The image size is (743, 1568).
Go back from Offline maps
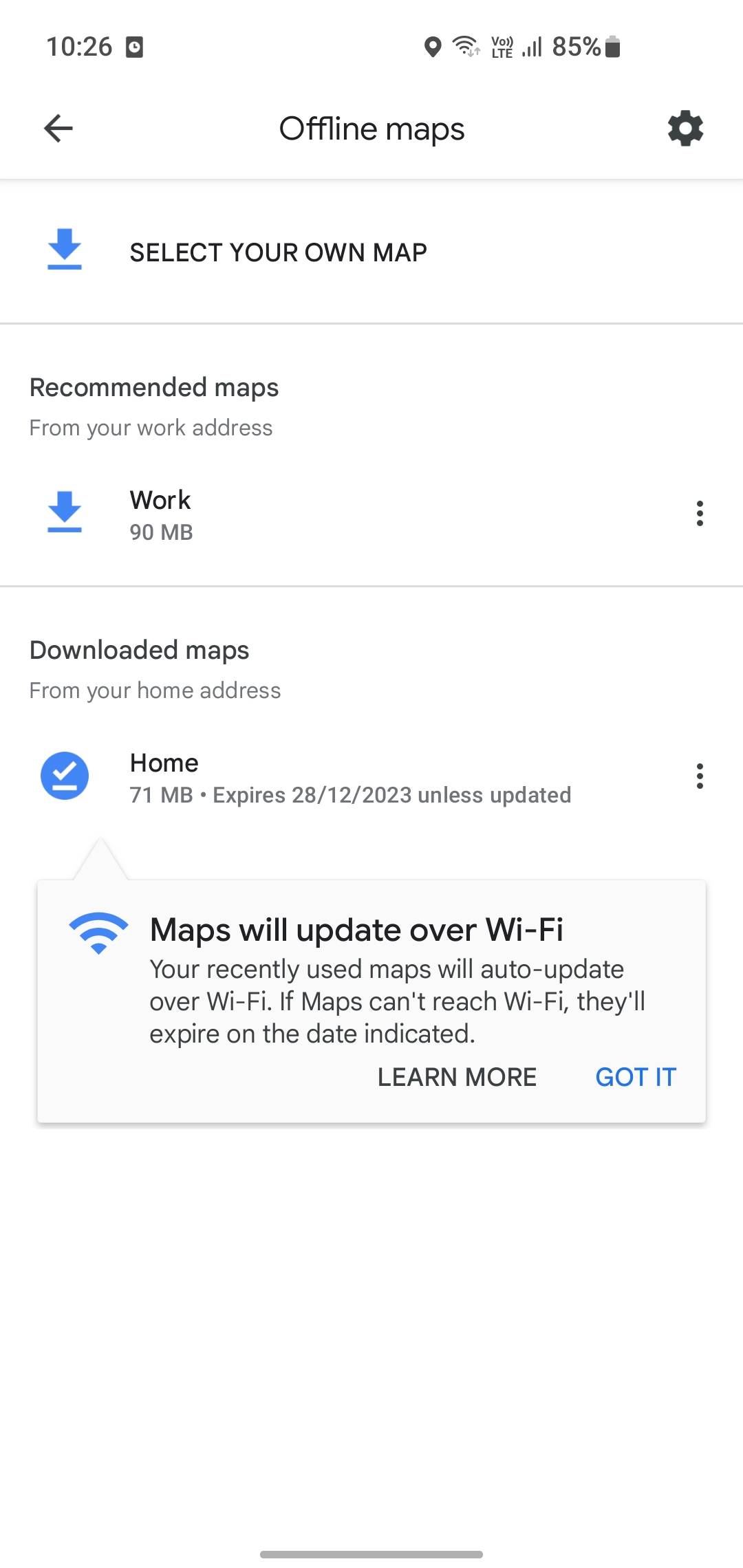[58, 128]
